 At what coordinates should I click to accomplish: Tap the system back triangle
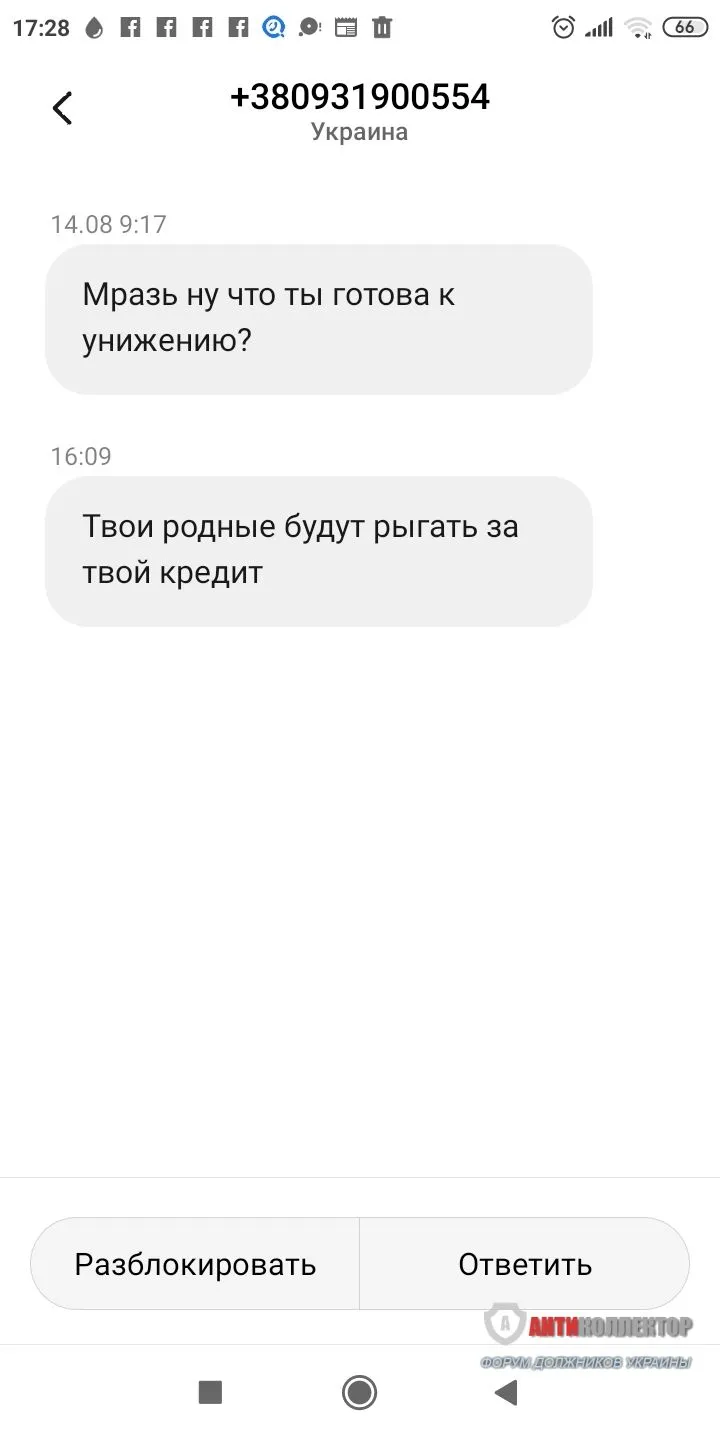coord(507,1391)
